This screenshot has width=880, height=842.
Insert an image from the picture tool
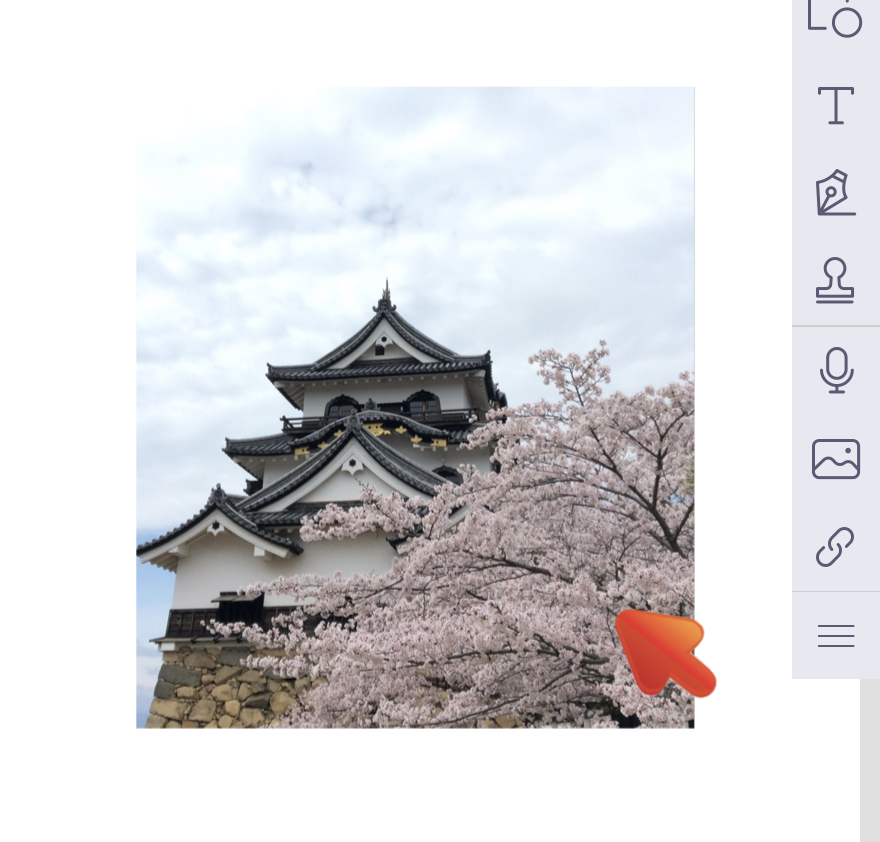point(836,459)
